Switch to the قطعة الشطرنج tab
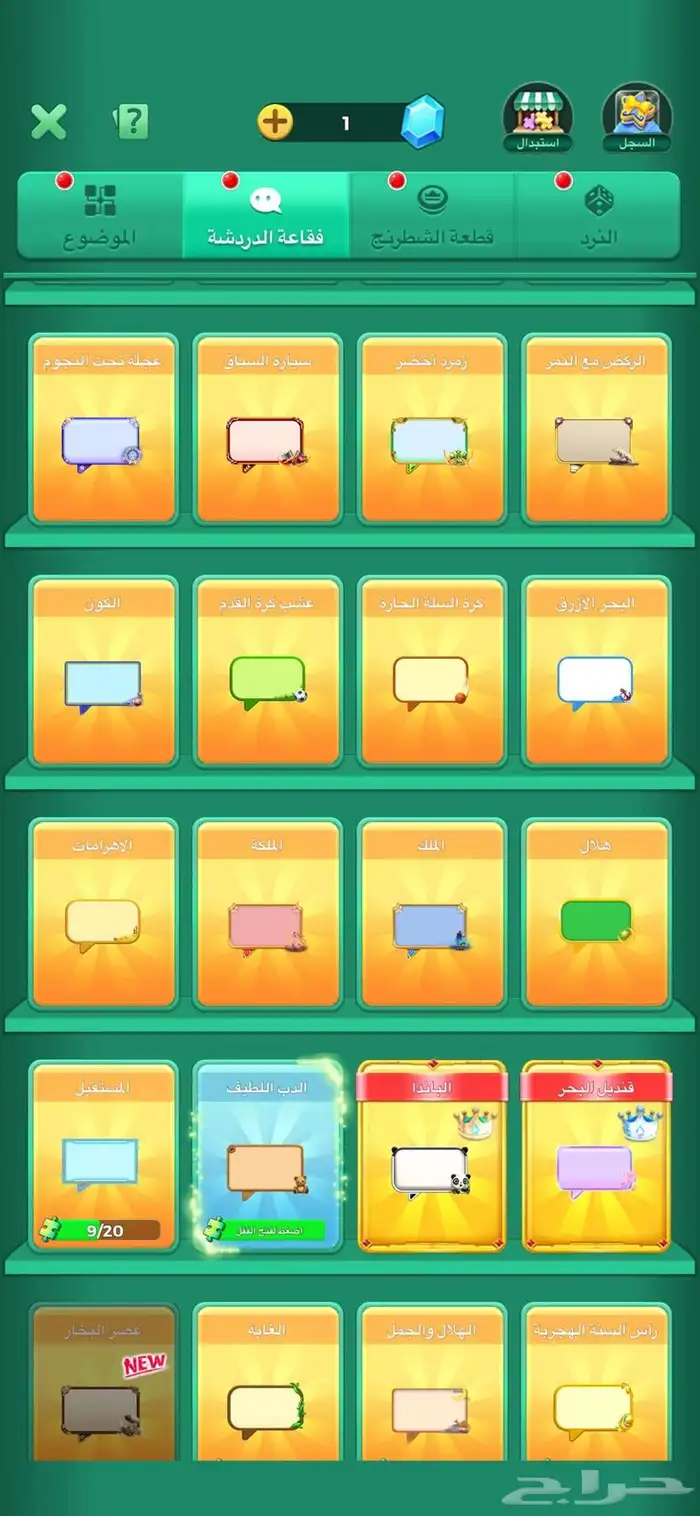The height and width of the screenshot is (1516, 700). (432, 216)
